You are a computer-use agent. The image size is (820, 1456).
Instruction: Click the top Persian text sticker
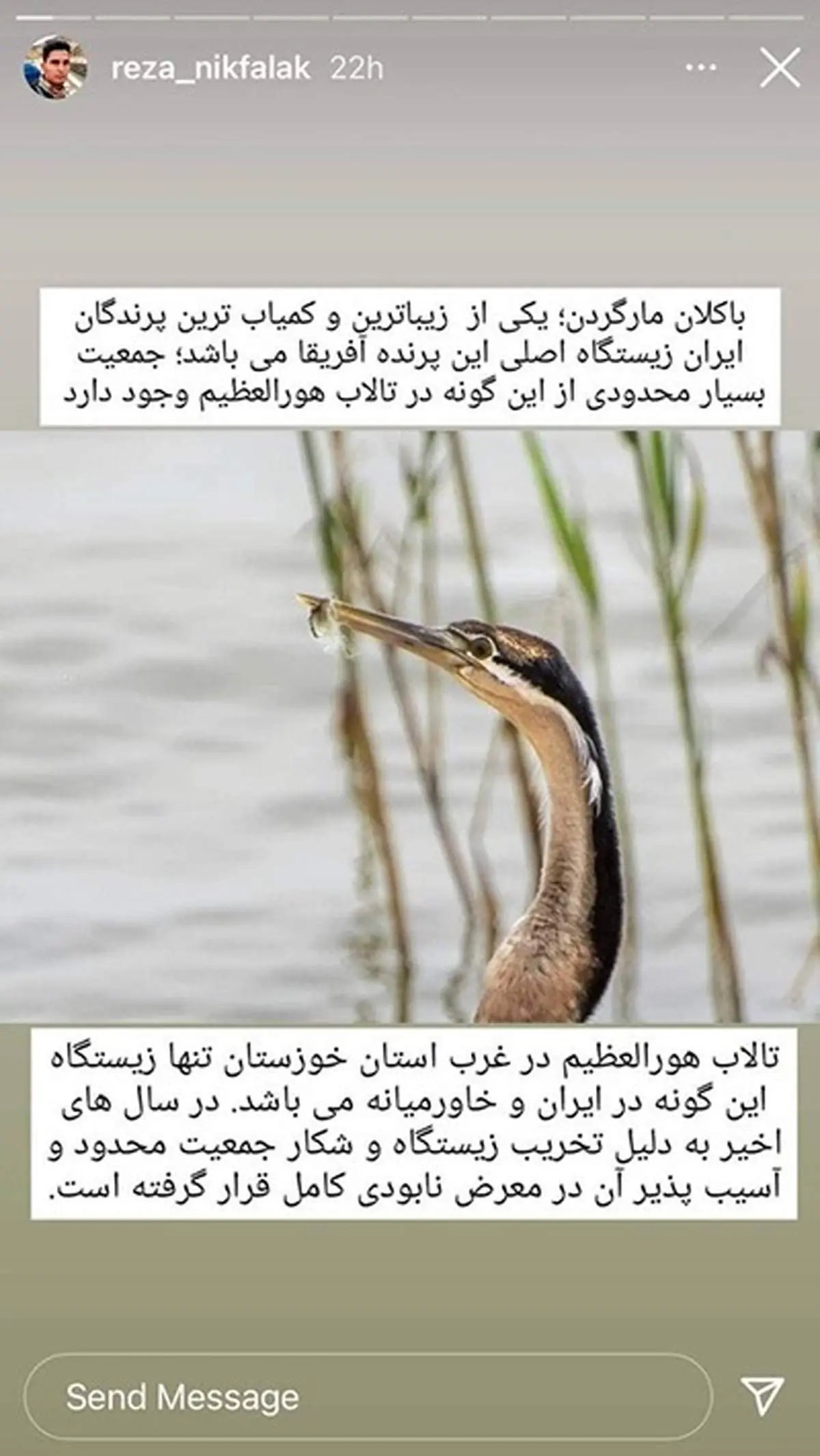tap(410, 355)
